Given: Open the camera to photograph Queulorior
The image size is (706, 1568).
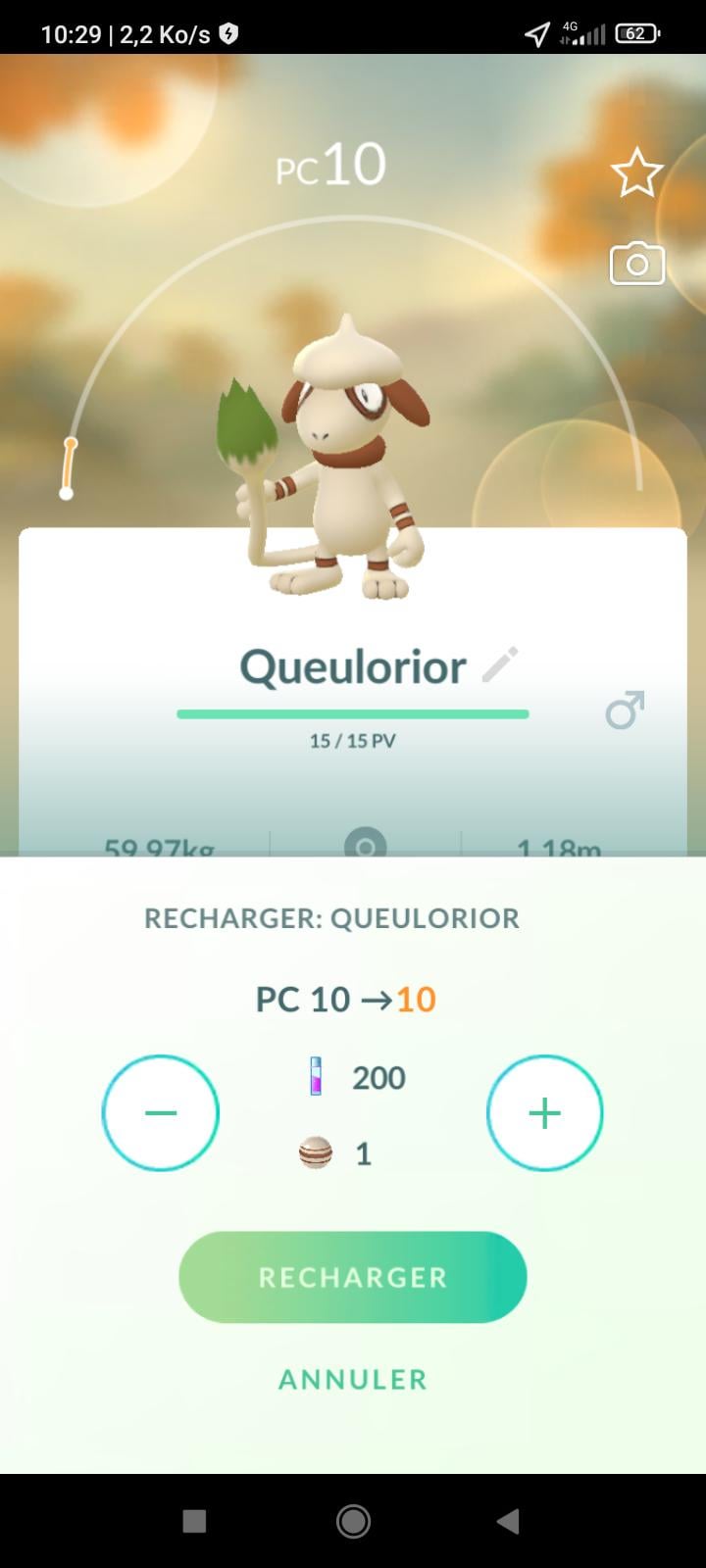Looking at the screenshot, I should pyautogui.click(x=637, y=264).
